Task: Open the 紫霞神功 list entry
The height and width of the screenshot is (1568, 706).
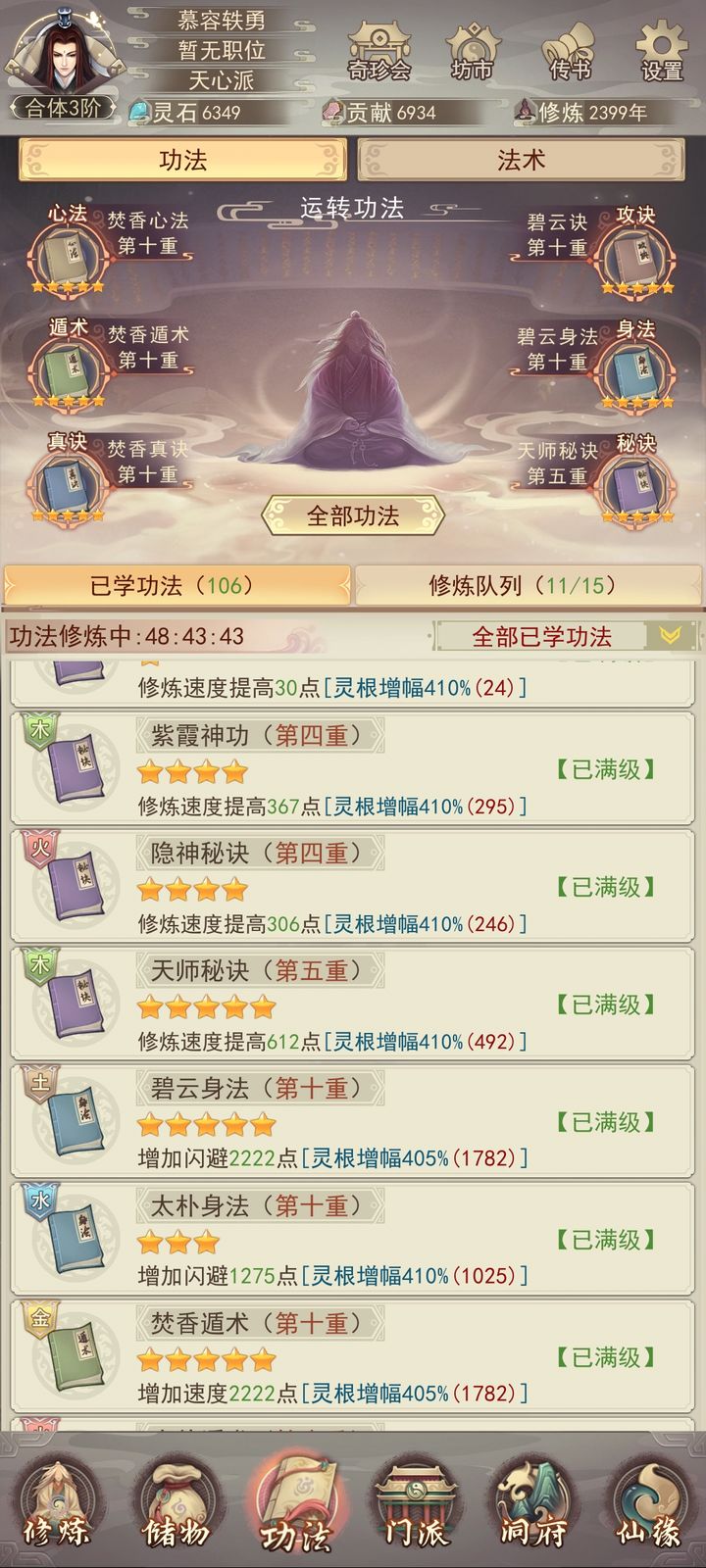Action: coord(353,768)
